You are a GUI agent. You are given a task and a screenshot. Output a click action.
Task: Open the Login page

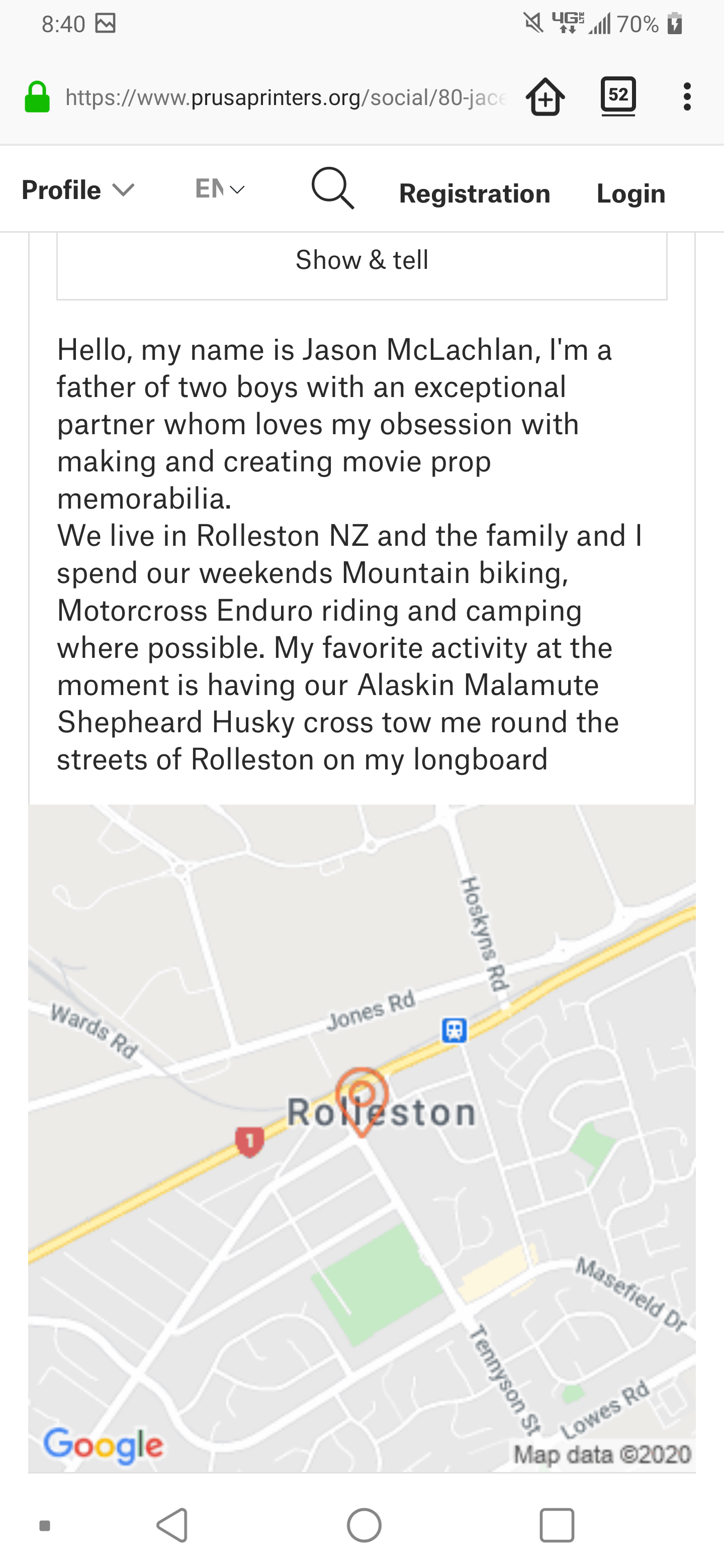(631, 193)
